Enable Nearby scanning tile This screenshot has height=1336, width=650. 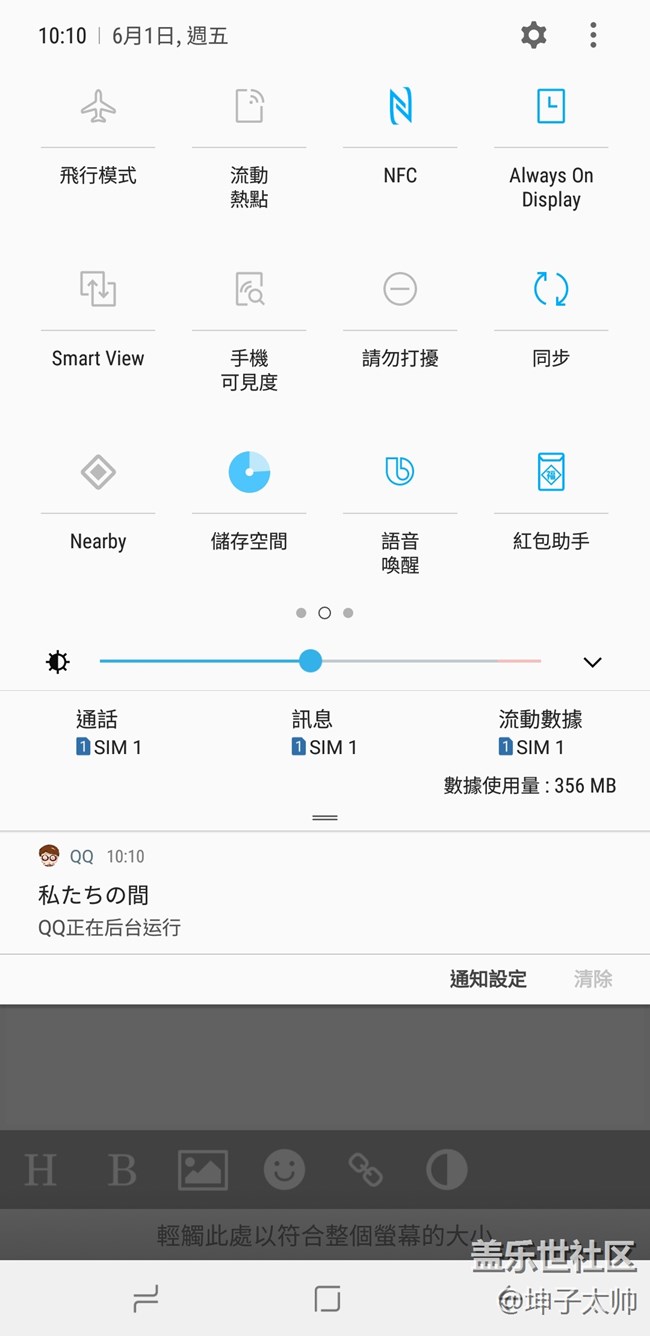pyautogui.click(x=98, y=472)
